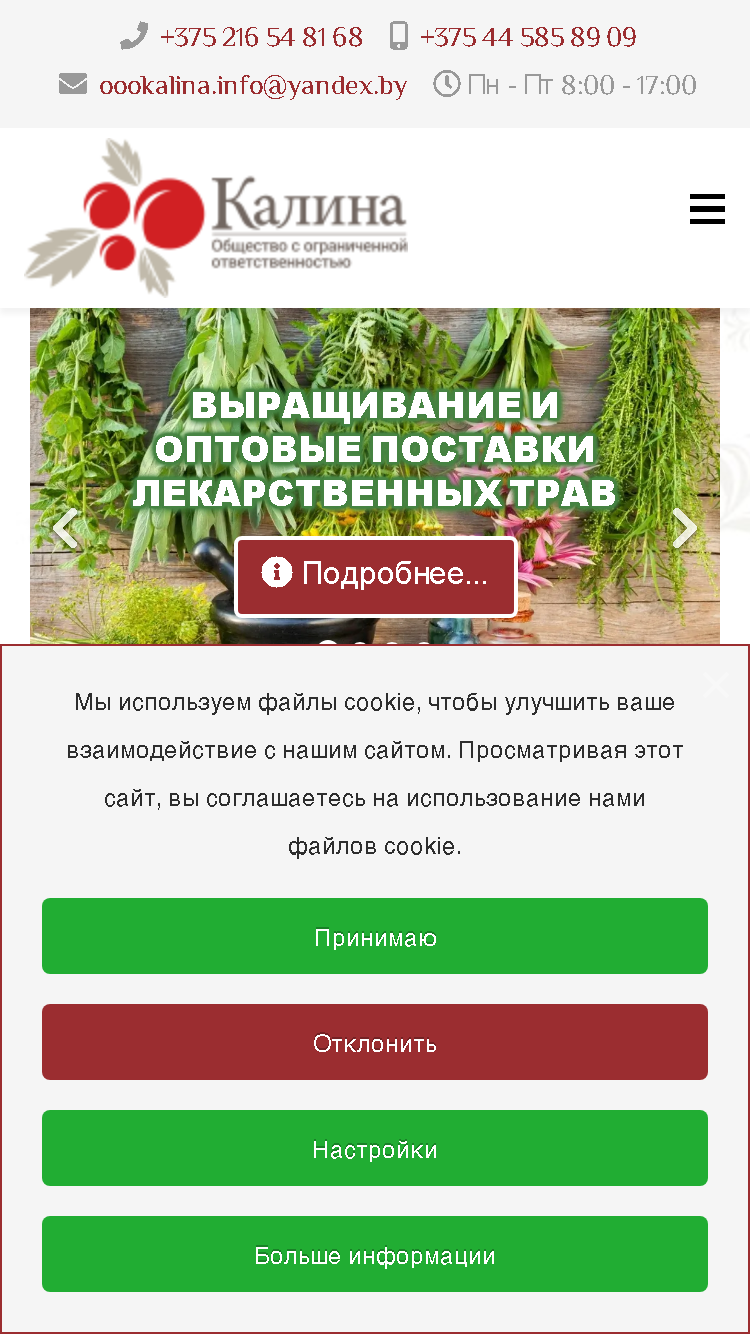This screenshot has width=750, height=1334.
Task: Open the hamburger navigation menu
Action: [x=707, y=210]
